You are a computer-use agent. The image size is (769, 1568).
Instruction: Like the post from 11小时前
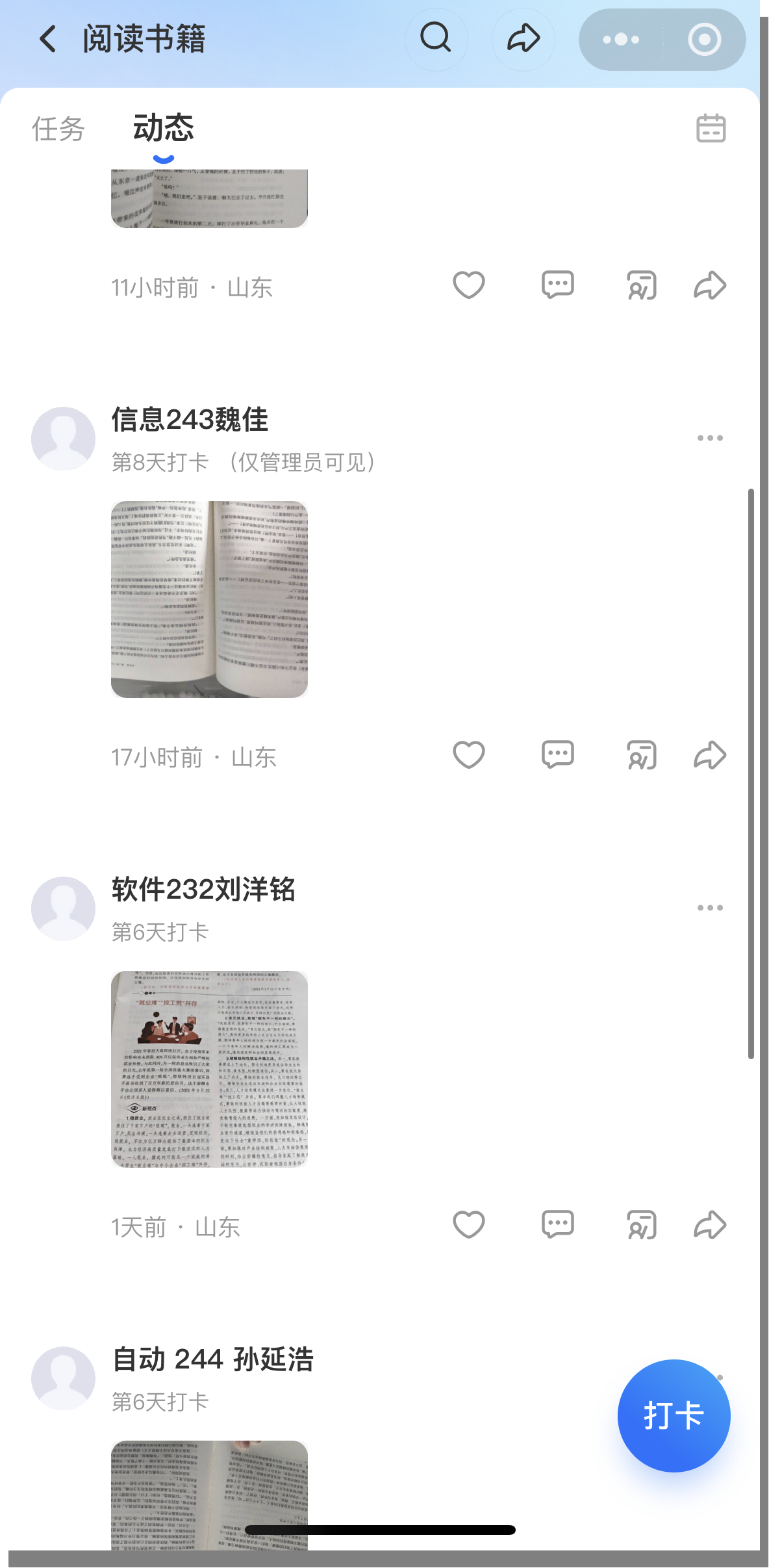(x=468, y=285)
